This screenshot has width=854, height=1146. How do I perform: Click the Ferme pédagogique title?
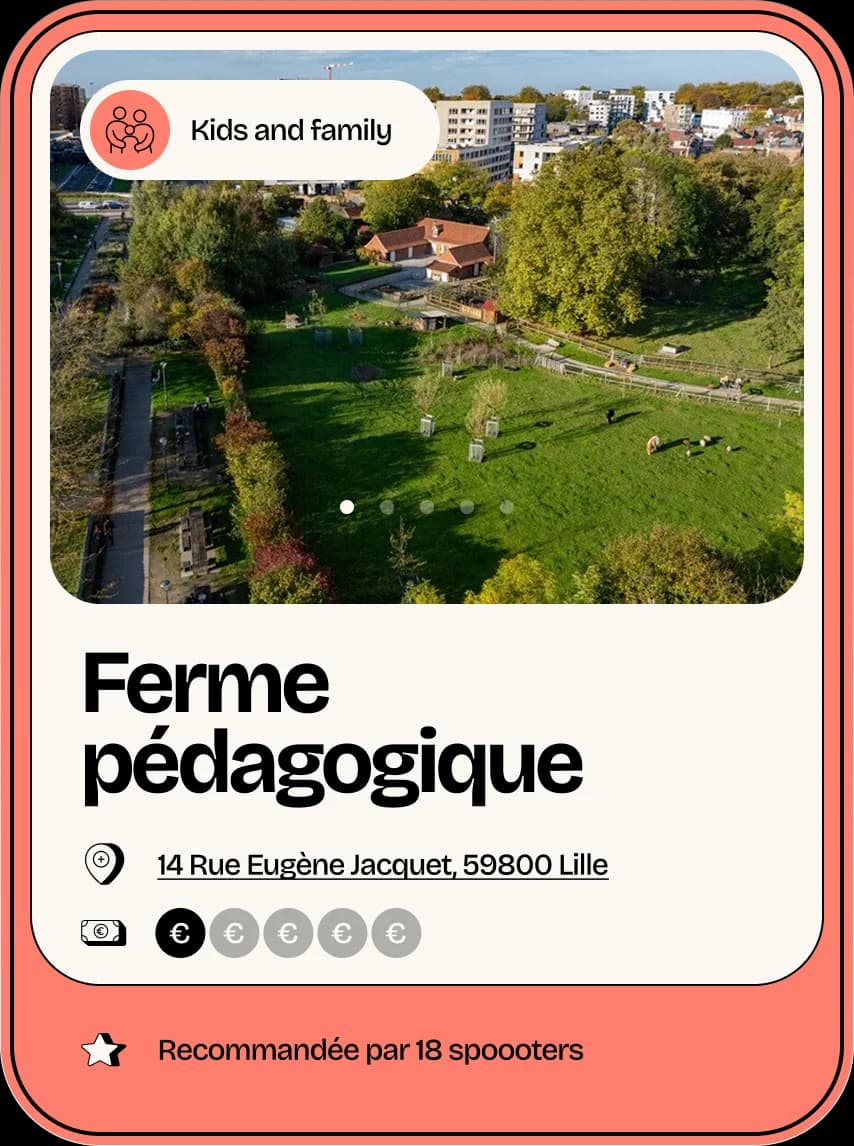[330, 720]
